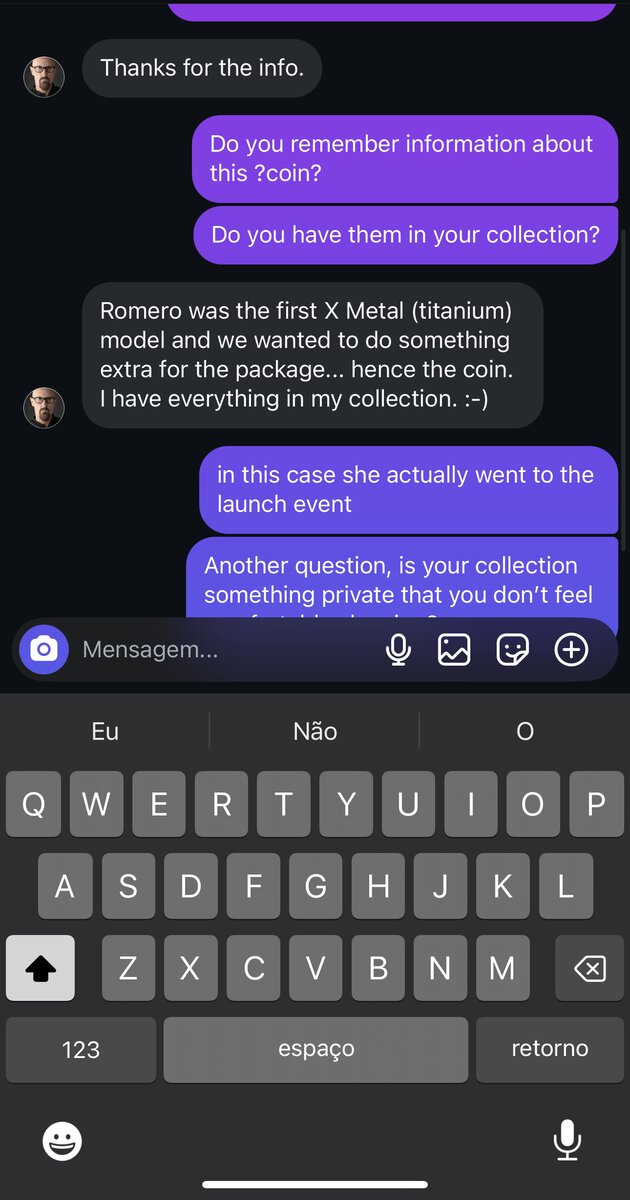Image resolution: width=630 pixels, height=1200 pixels.
Task: Choose the "Não" keyboard suggestion
Action: tap(314, 731)
